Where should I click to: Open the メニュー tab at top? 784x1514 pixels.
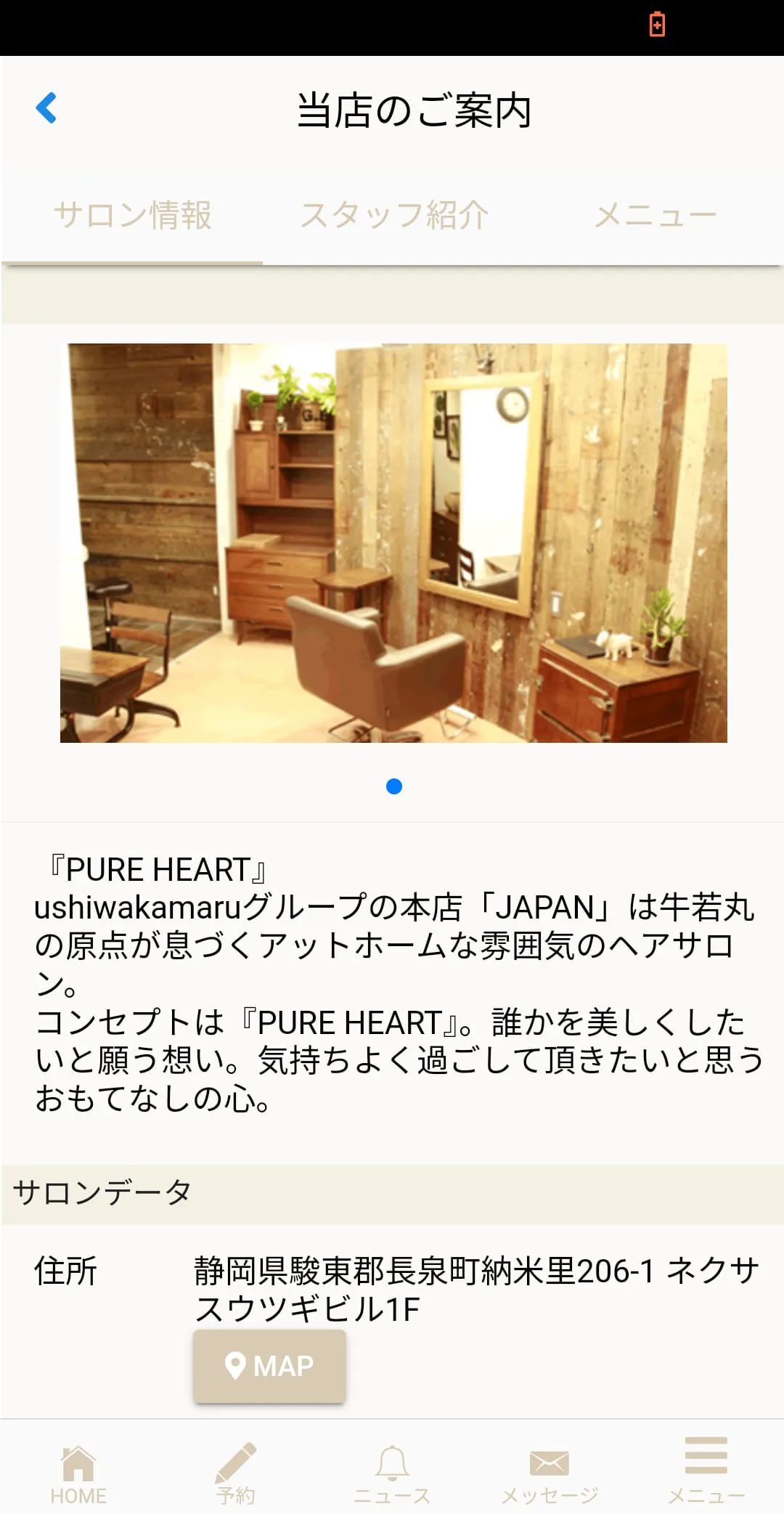pos(655,216)
